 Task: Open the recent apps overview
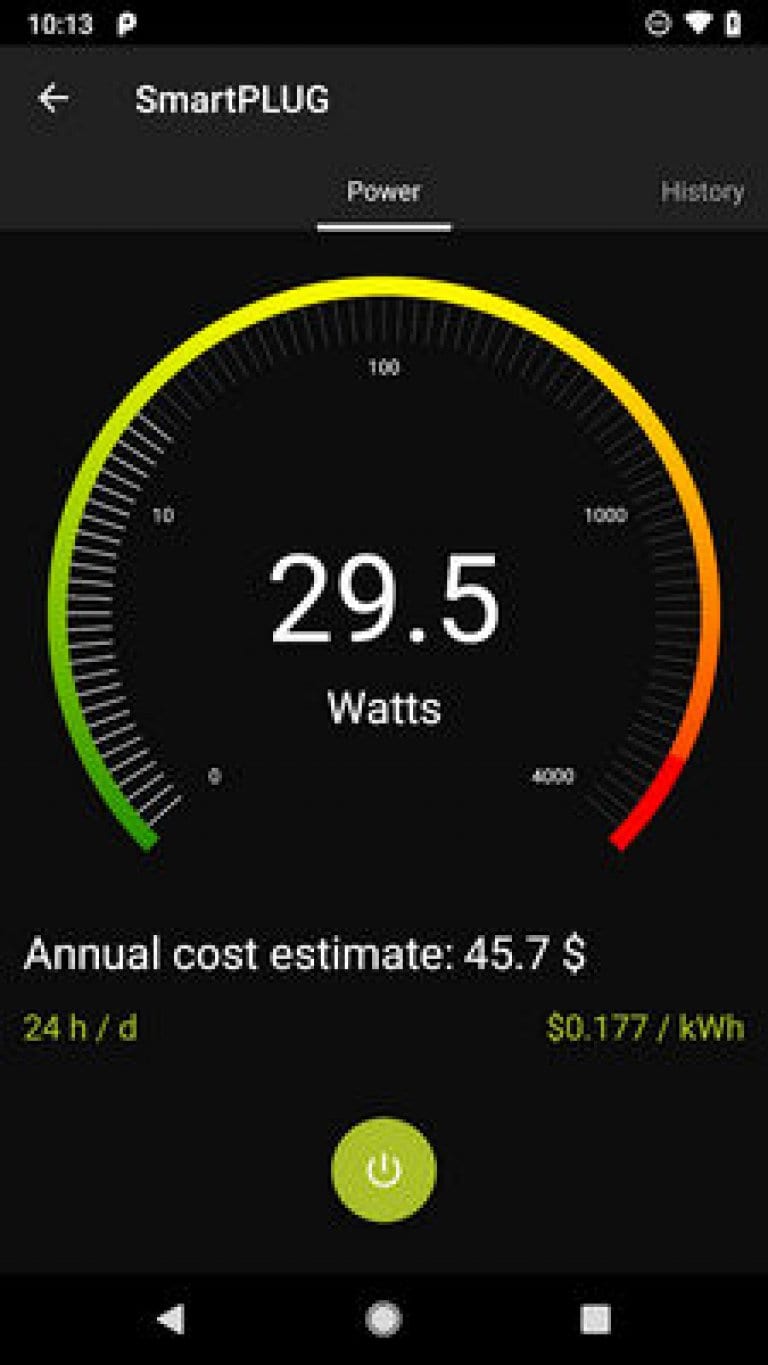click(595, 1320)
